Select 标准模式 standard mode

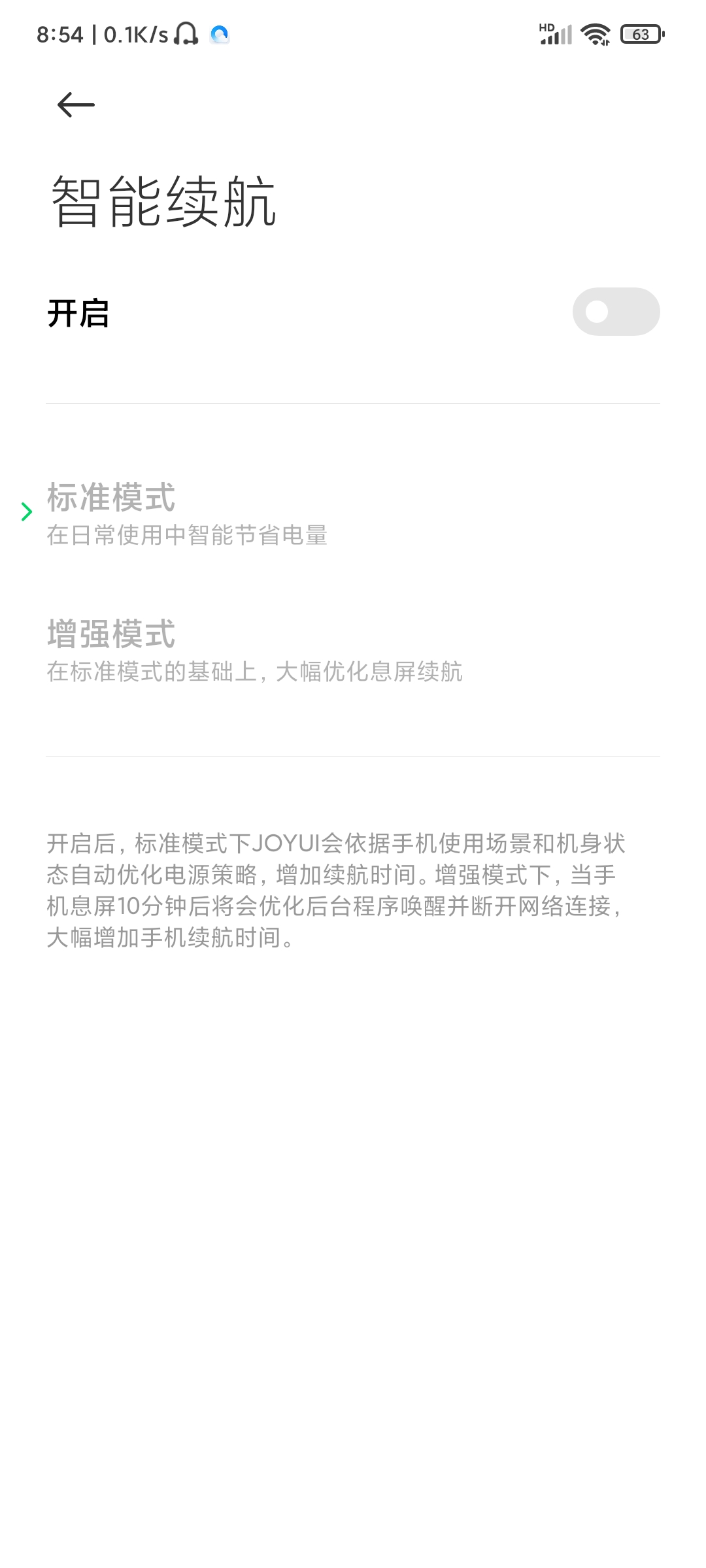click(x=353, y=514)
